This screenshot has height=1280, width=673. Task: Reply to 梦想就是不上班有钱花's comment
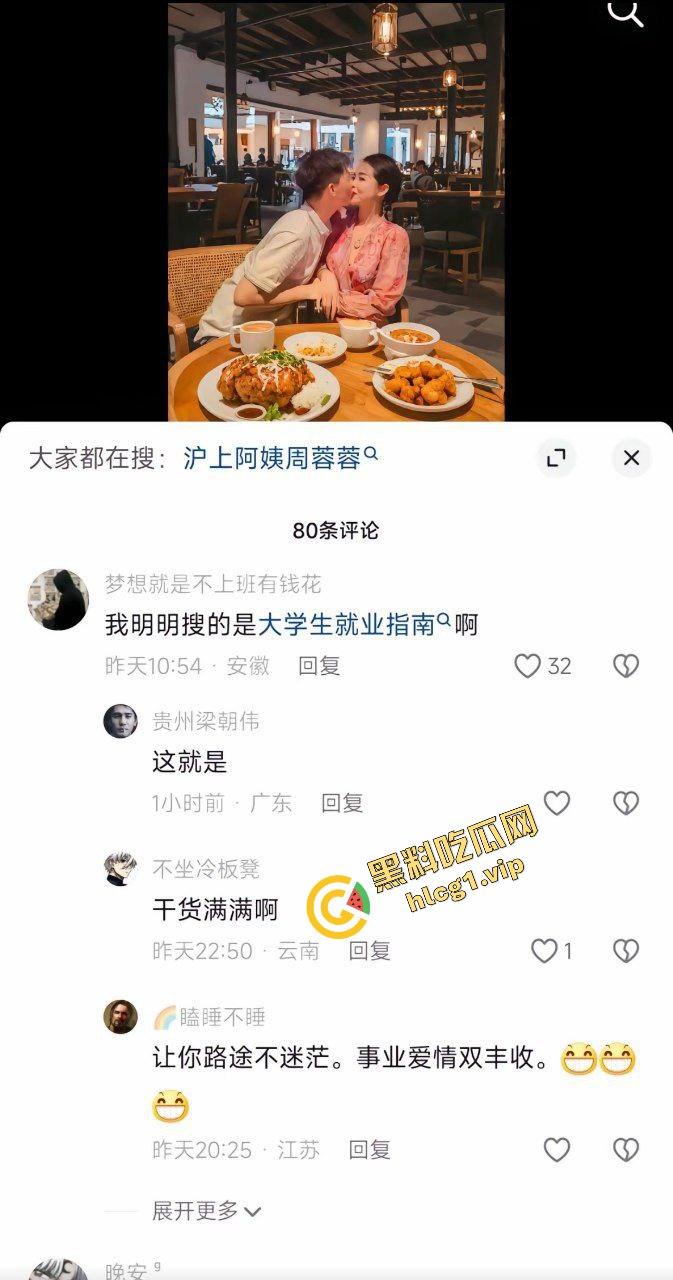pyautogui.click(x=319, y=666)
